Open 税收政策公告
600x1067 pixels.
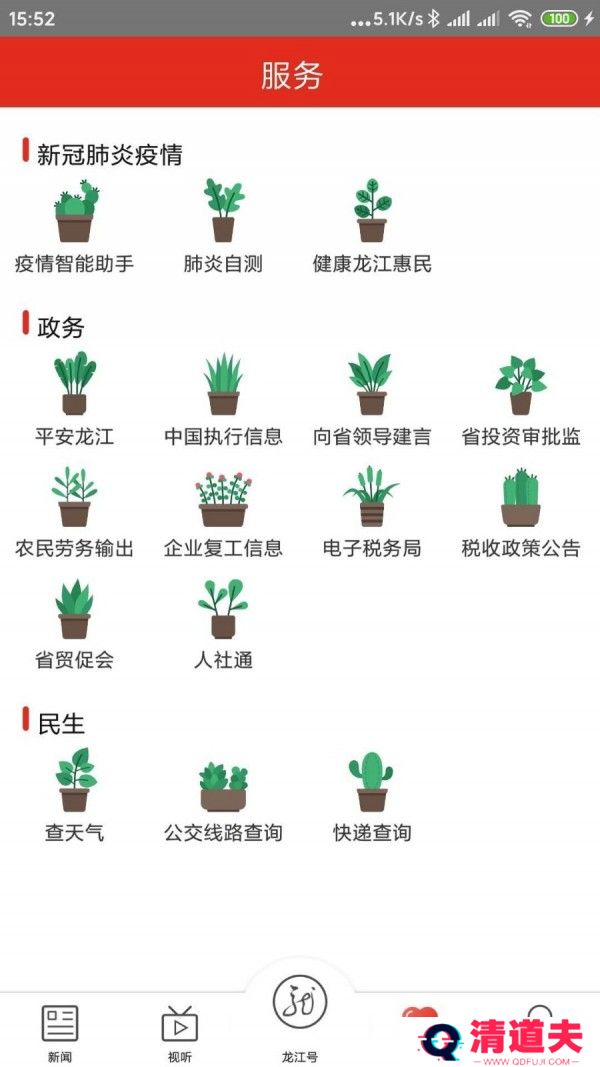(521, 510)
